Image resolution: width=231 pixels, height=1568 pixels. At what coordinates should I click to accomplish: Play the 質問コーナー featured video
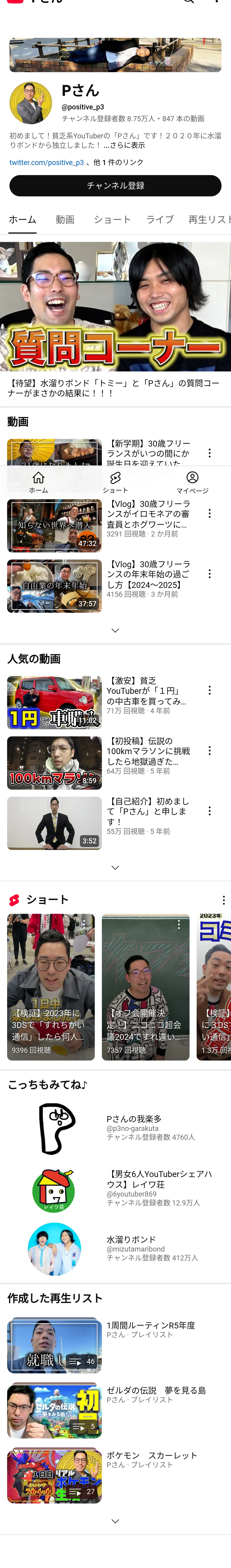(x=115, y=306)
